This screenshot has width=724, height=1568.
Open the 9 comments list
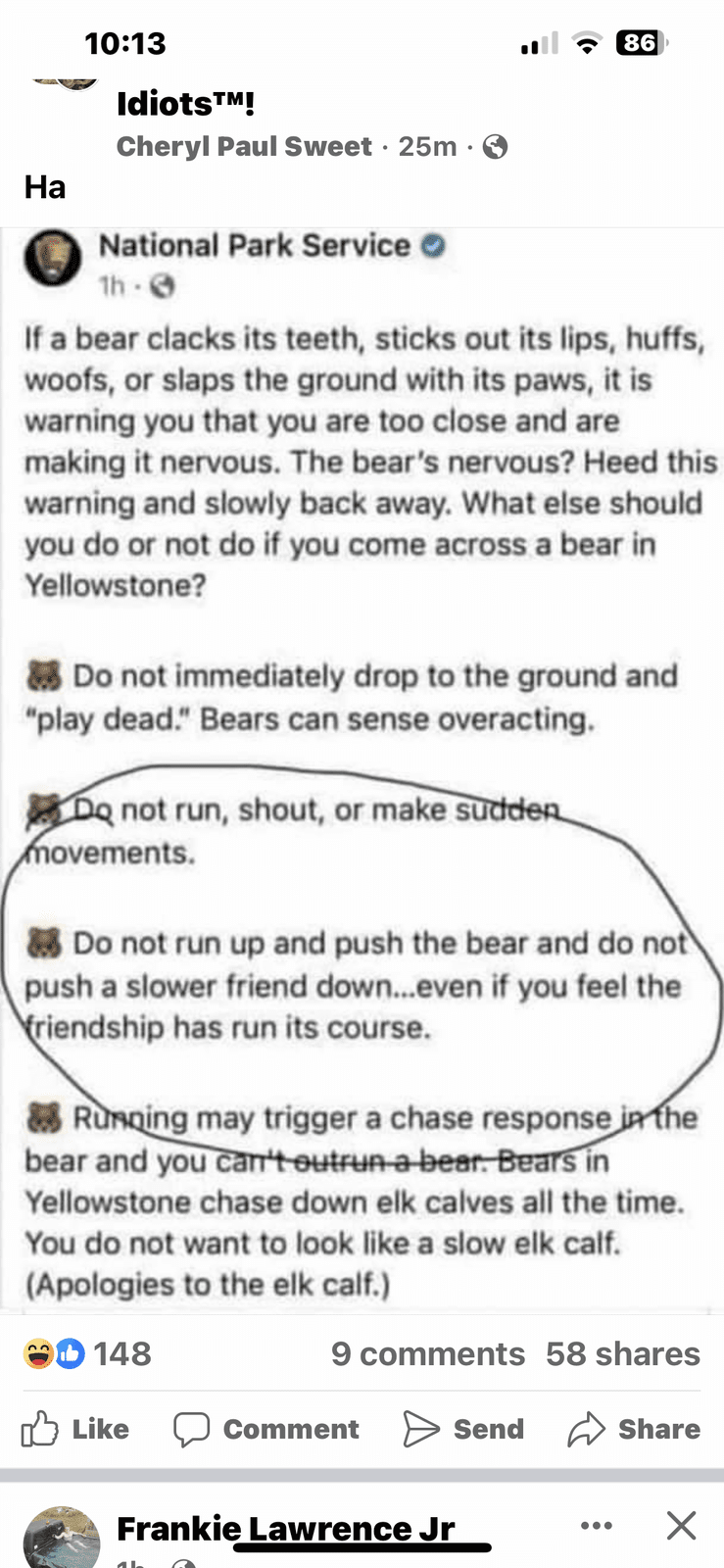click(427, 1354)
